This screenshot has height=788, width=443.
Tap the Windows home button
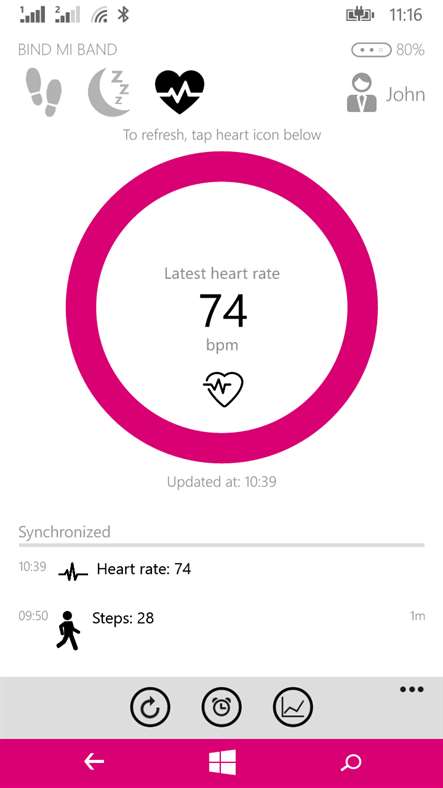[x=222, y=762]
